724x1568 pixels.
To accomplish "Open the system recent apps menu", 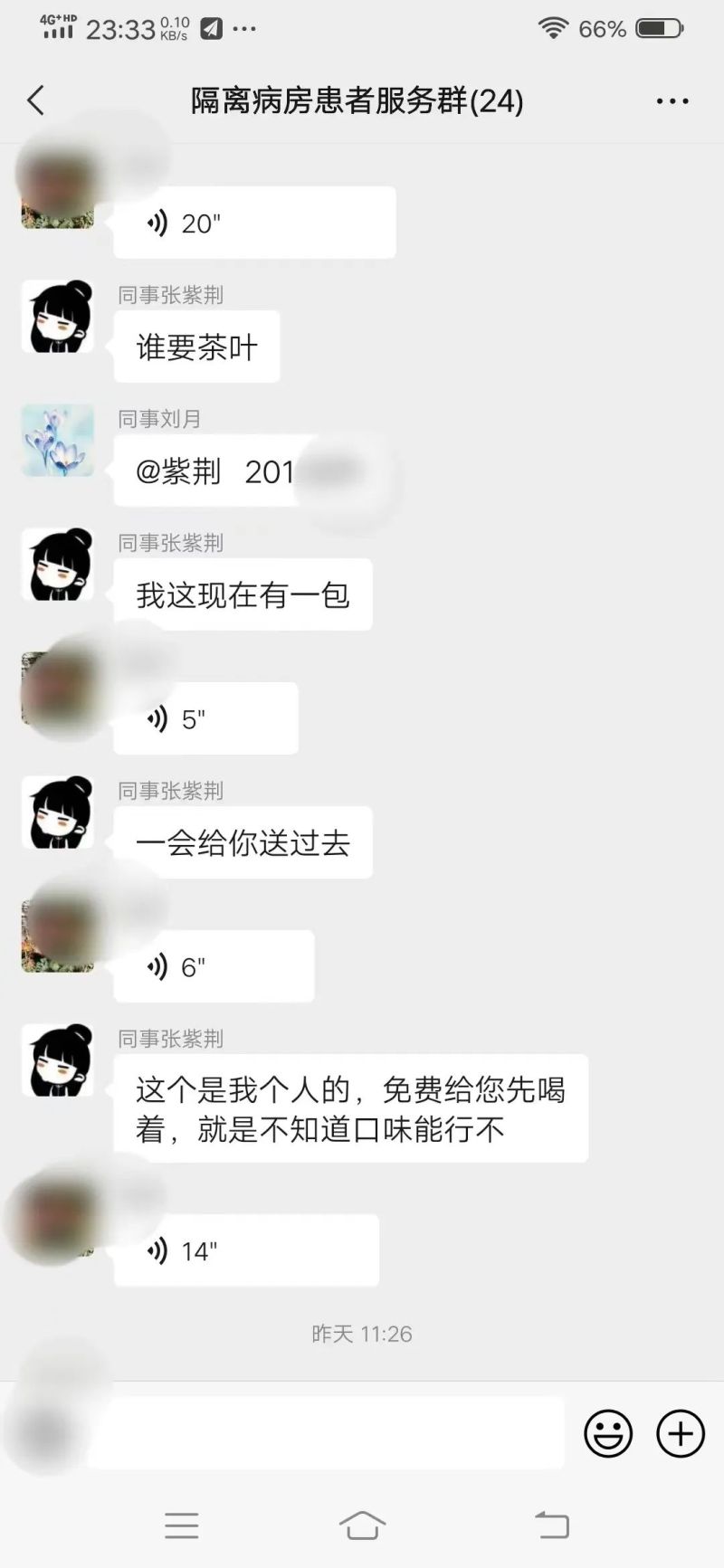I will point(181,1525).
